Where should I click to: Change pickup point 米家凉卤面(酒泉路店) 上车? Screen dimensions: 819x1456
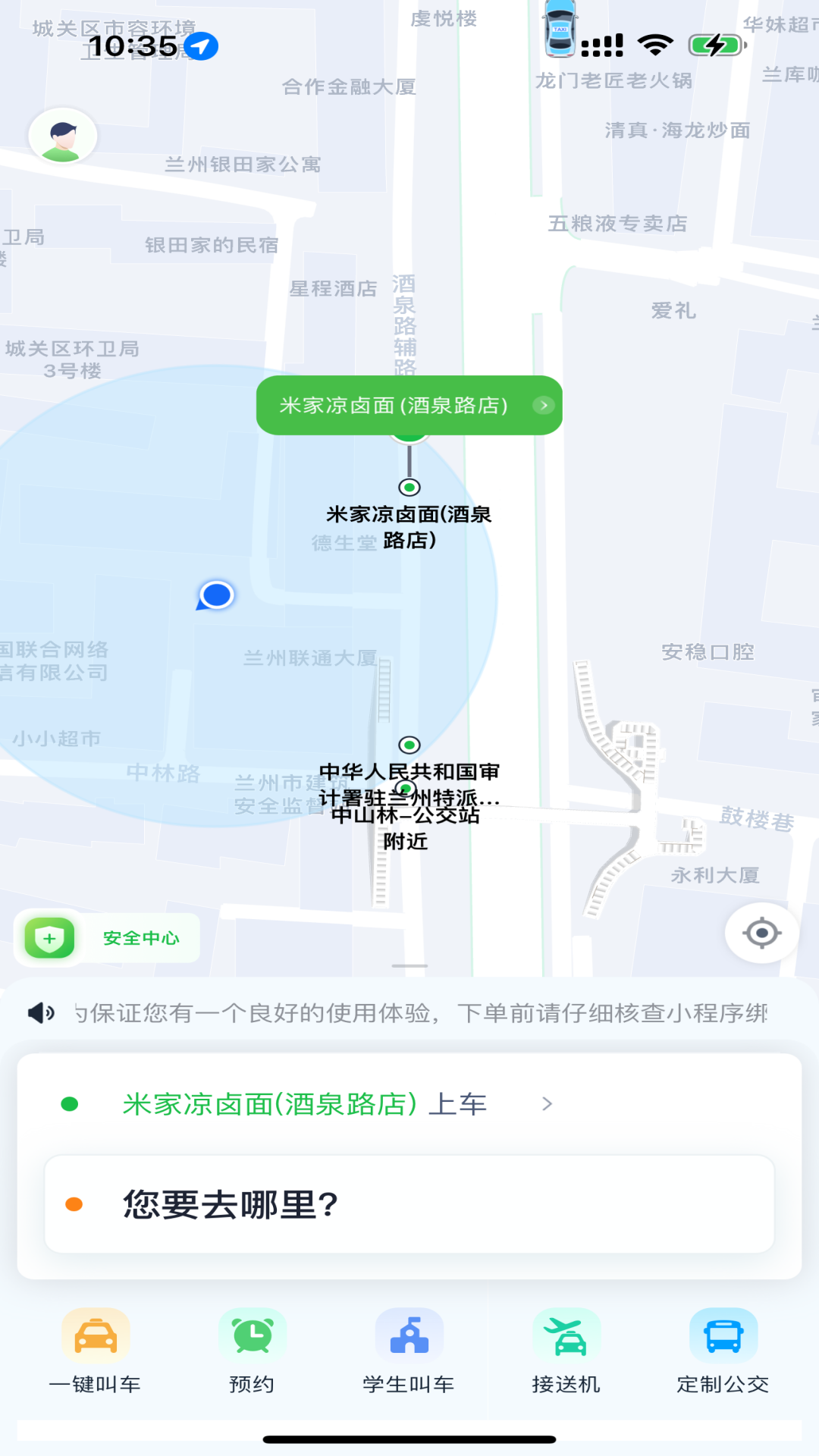(303, 1104)
